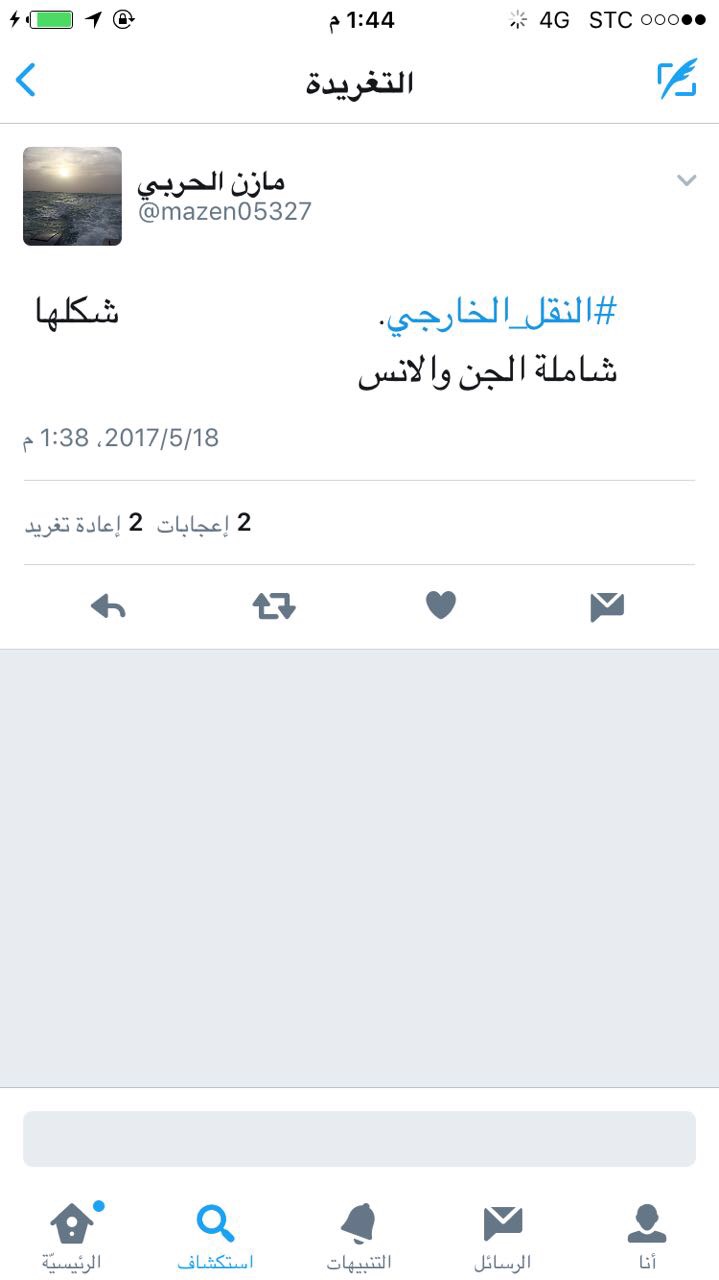Like this tweet with the heart
The image size is (719, 1280).
pos(441,605)
